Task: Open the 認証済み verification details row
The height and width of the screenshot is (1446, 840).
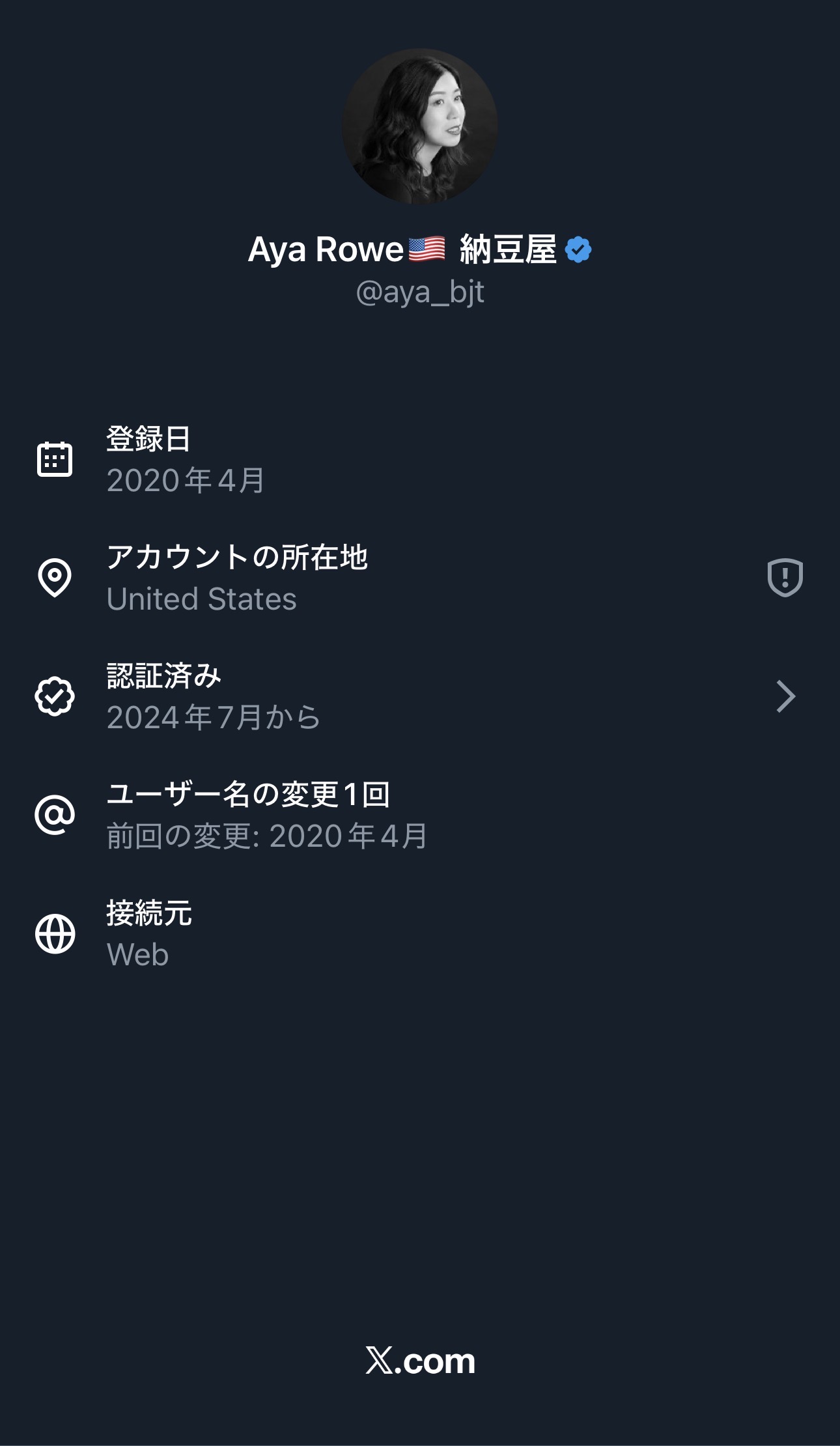Action: pos(419,696)
